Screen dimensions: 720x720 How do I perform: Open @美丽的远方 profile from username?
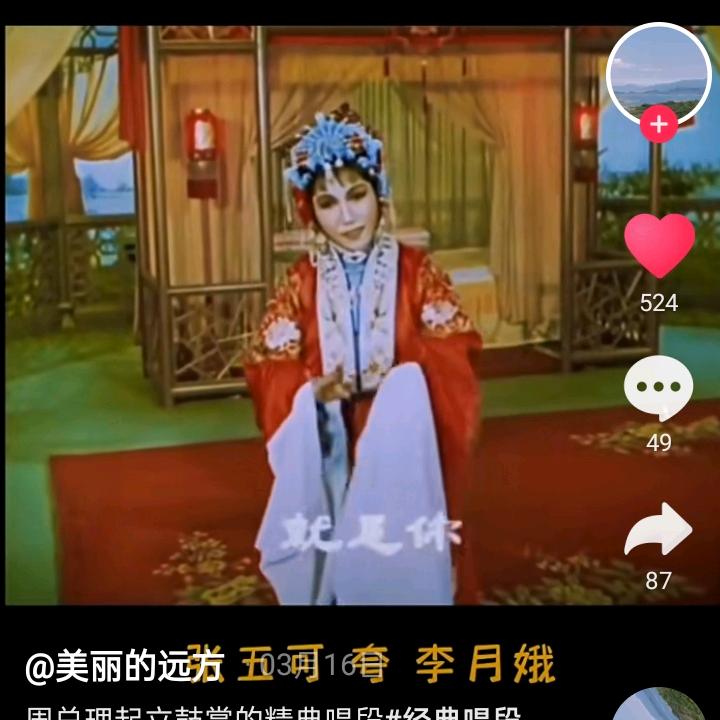[124, 667]
